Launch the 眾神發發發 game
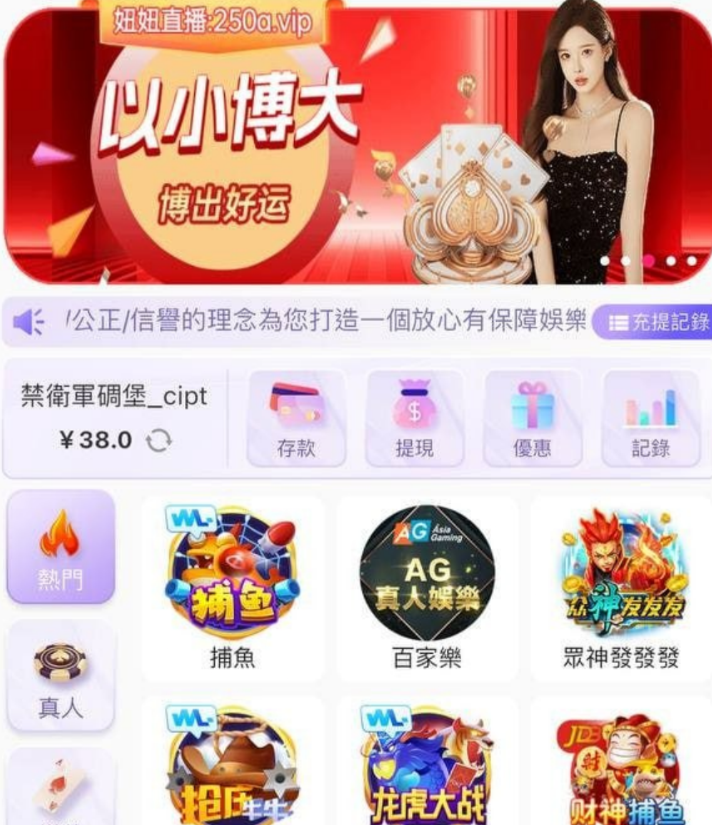The height and width of the screenshot is (825, 712). [621, 588]
